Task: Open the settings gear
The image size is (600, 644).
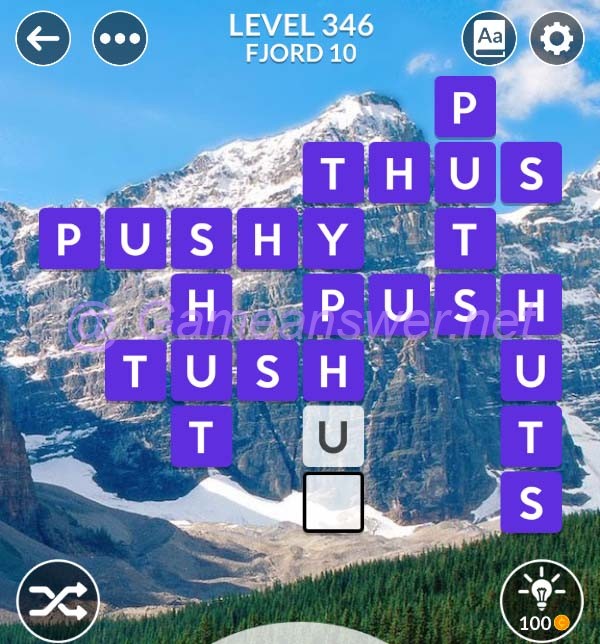Action: pos(558,39)
